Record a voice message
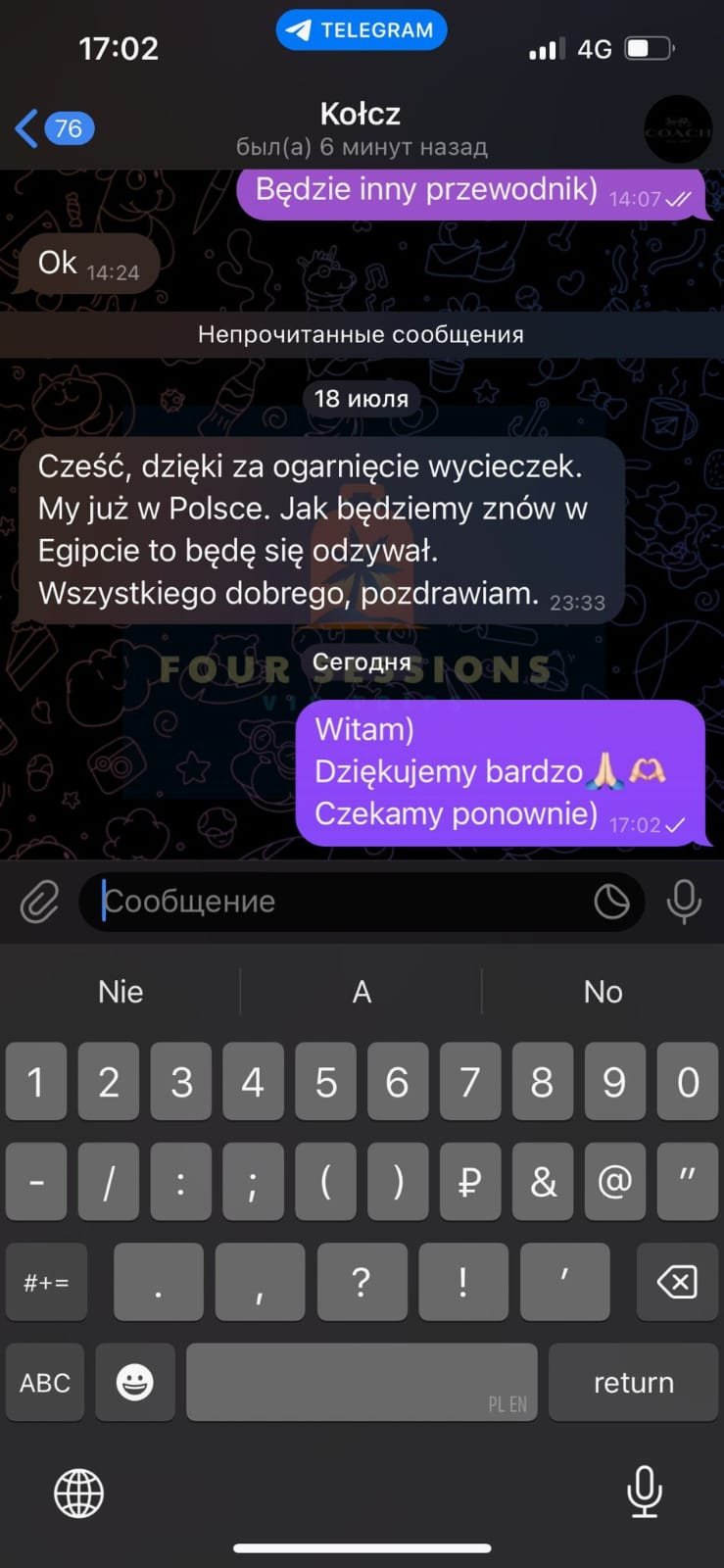This screenshot has height=1568, width=724. pos(684,902)
